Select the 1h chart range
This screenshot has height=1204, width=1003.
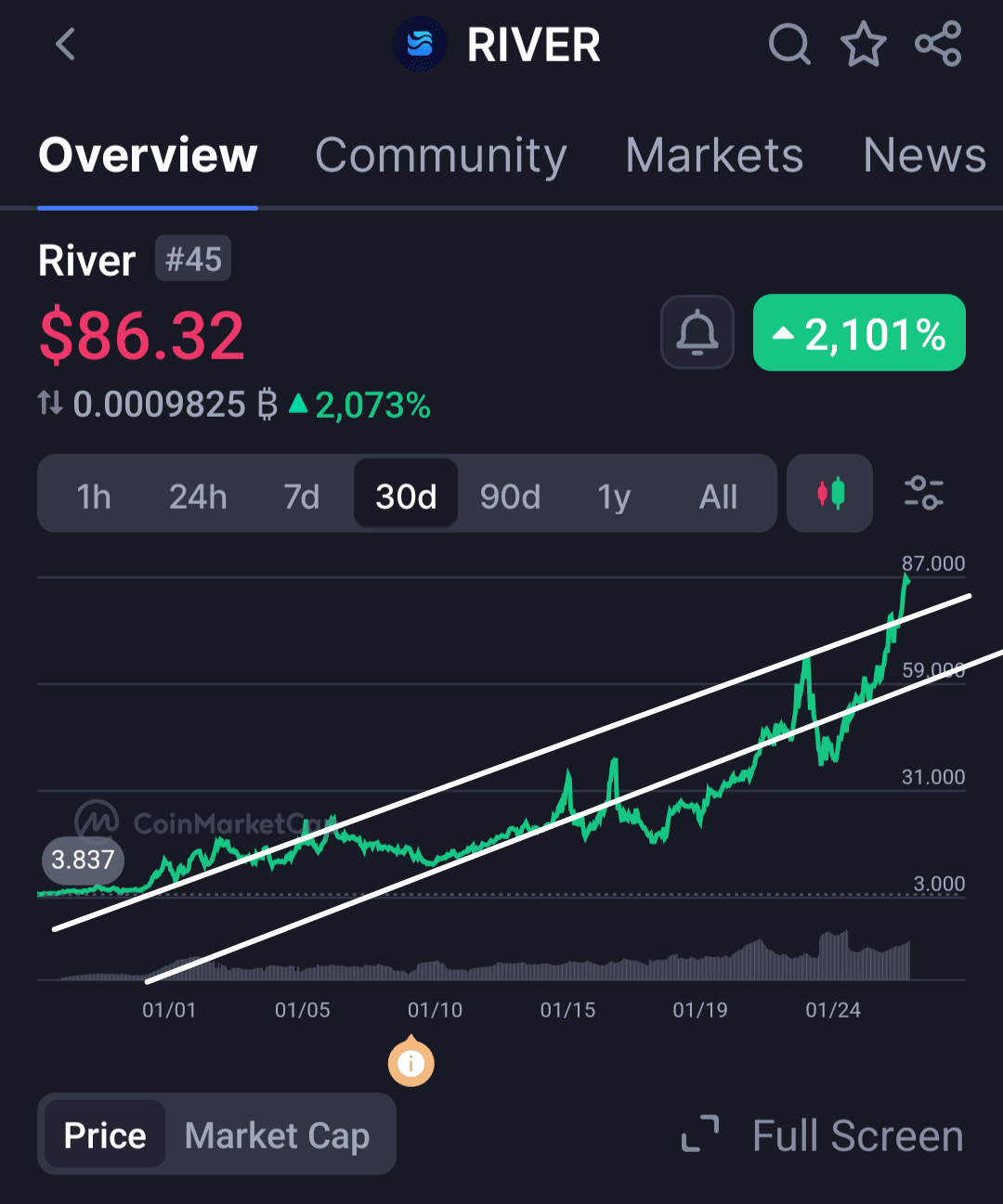[x=94, y=497]
